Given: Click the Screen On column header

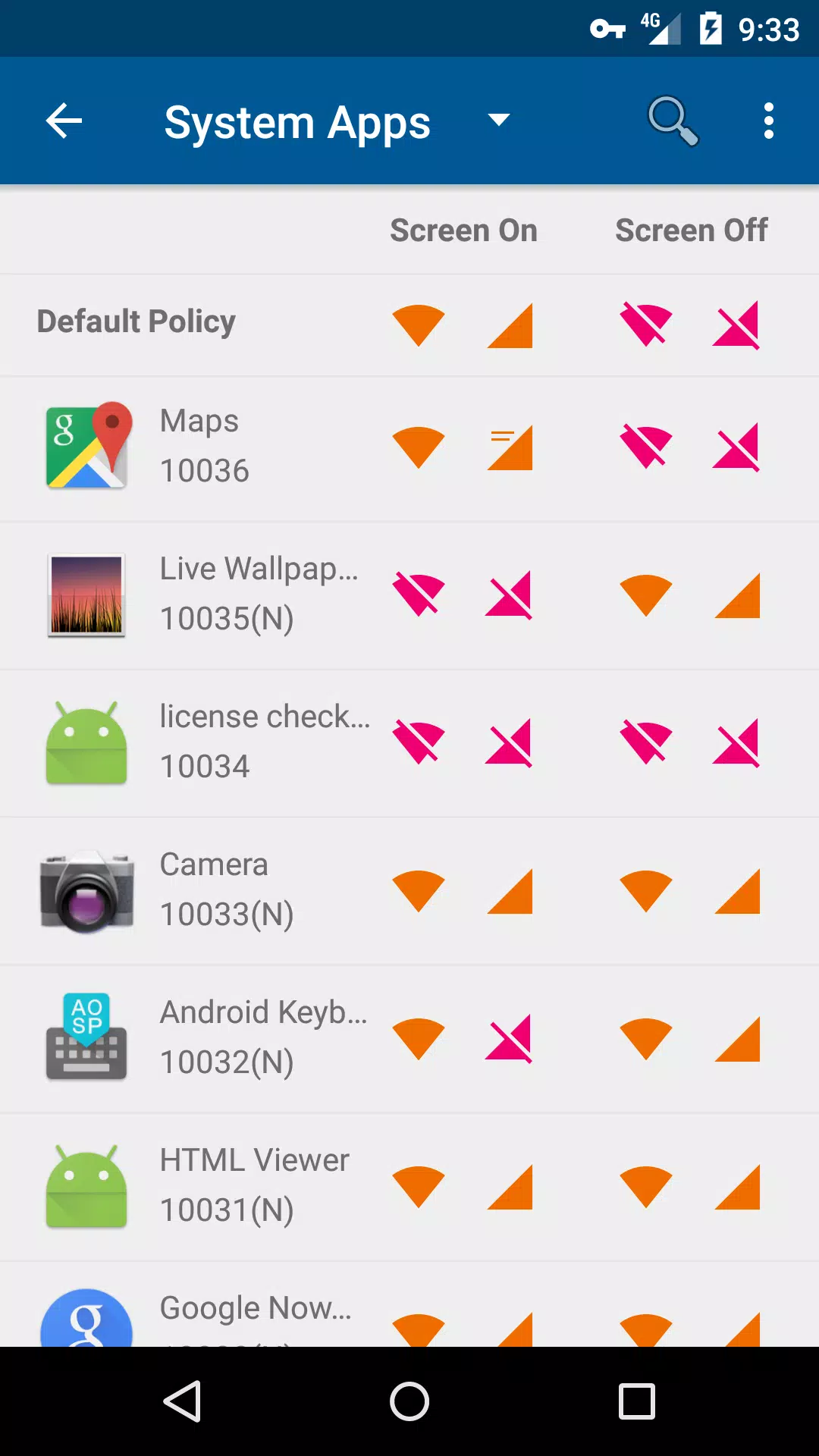Looking at the screenshot, I should click(463, 230).
